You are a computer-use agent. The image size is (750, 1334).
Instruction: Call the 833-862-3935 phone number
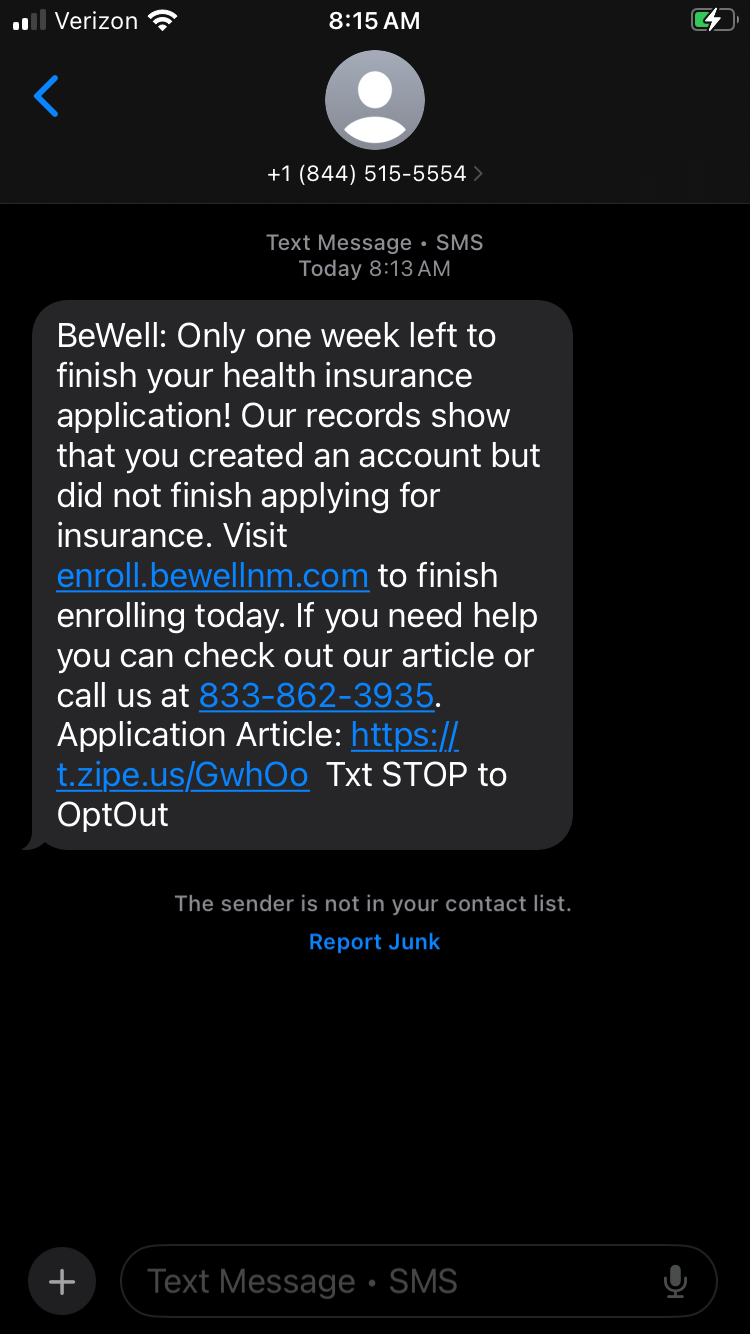[316, 695]
